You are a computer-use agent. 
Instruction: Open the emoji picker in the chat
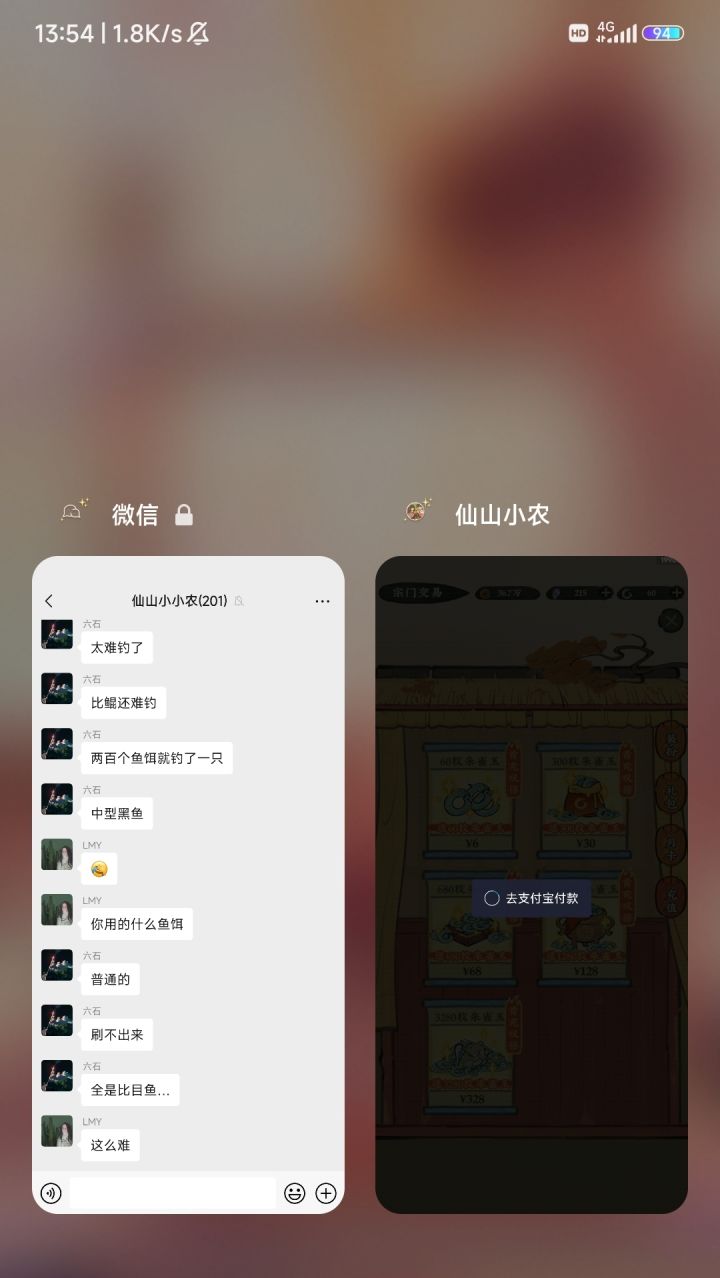[292, 1193]
